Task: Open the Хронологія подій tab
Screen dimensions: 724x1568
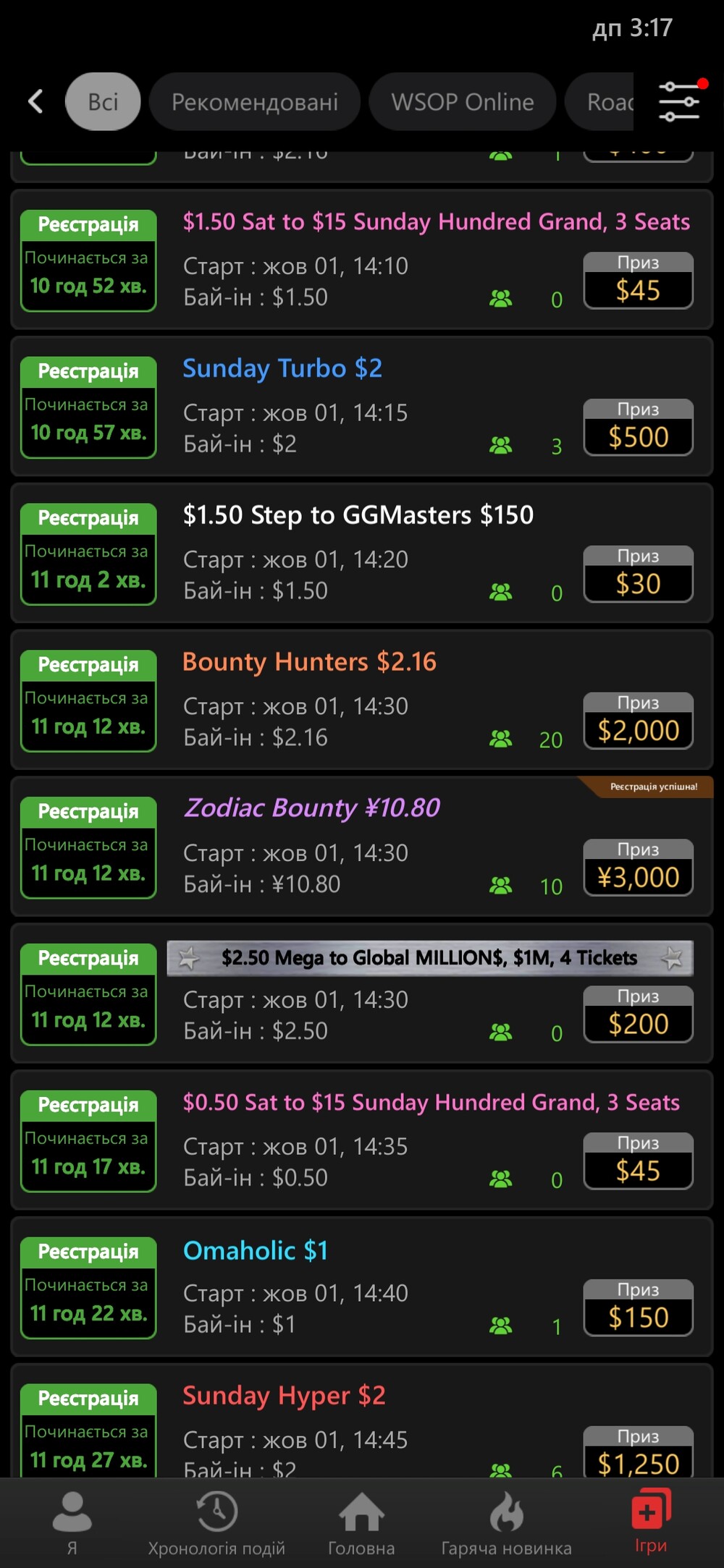Action: pos(216,1522)
